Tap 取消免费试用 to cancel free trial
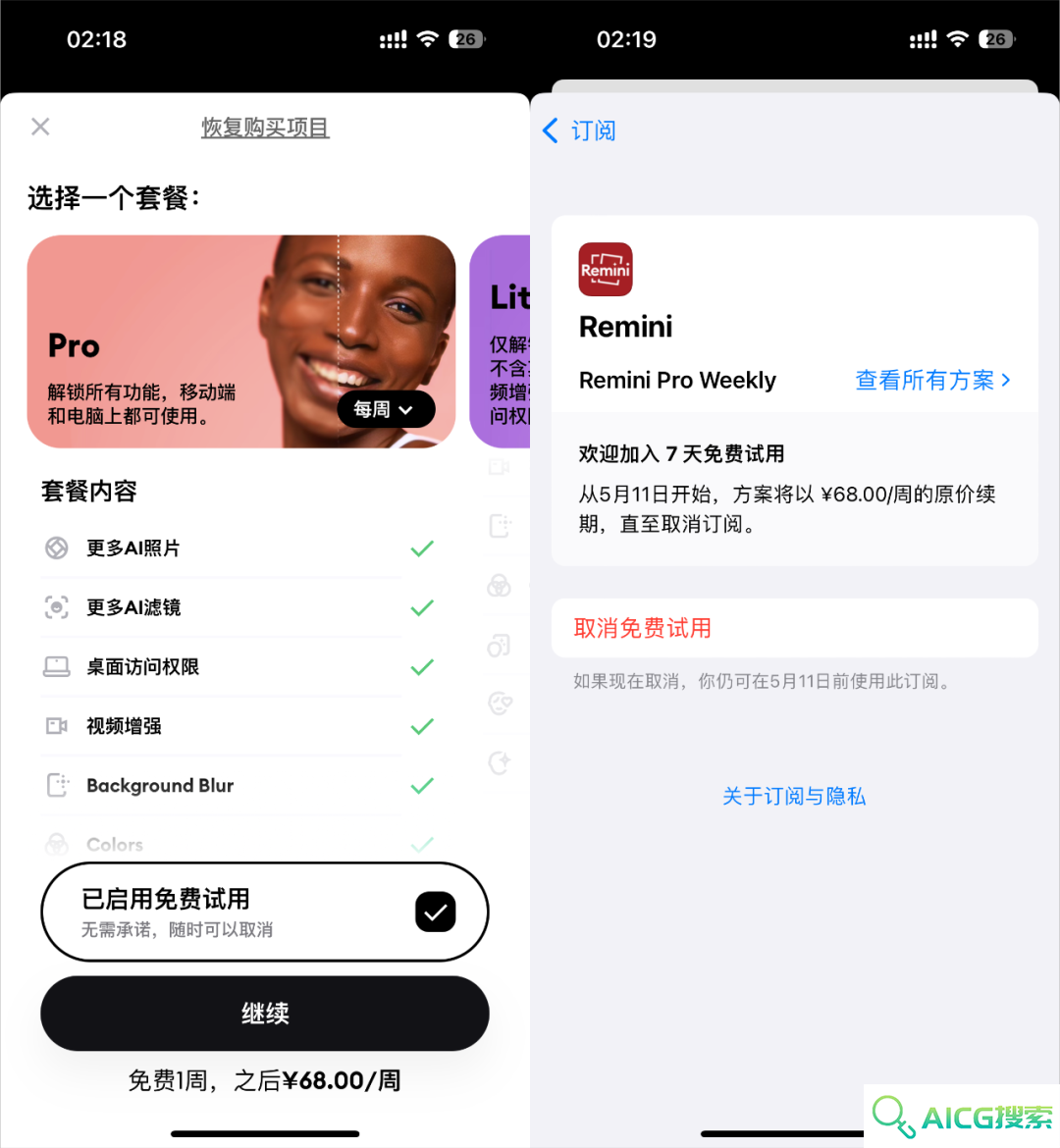The width and height of the screenshot is (1060, 1148). [643, 628]
